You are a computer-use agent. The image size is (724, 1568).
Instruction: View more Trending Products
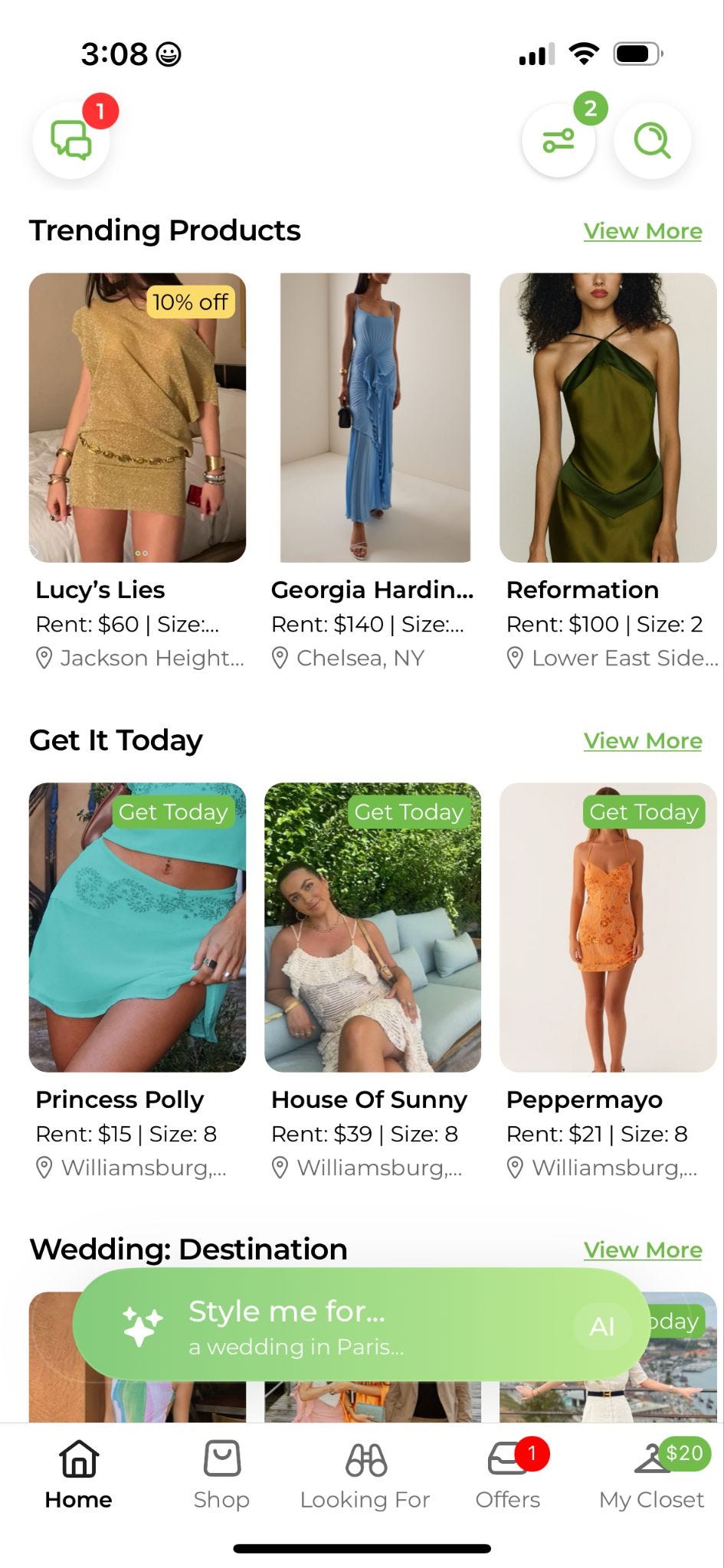point(642,231)
